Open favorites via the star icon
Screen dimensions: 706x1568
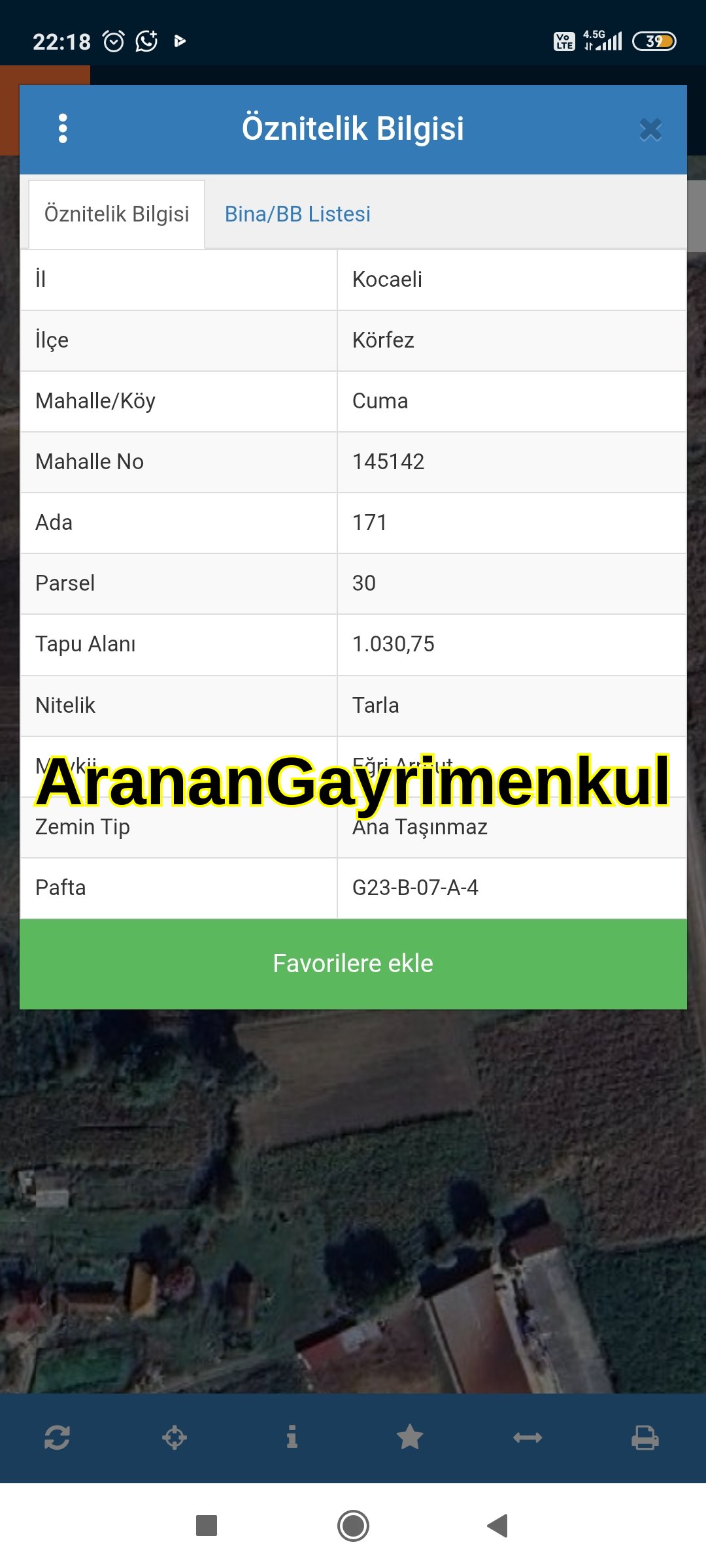pos(410,1437)
